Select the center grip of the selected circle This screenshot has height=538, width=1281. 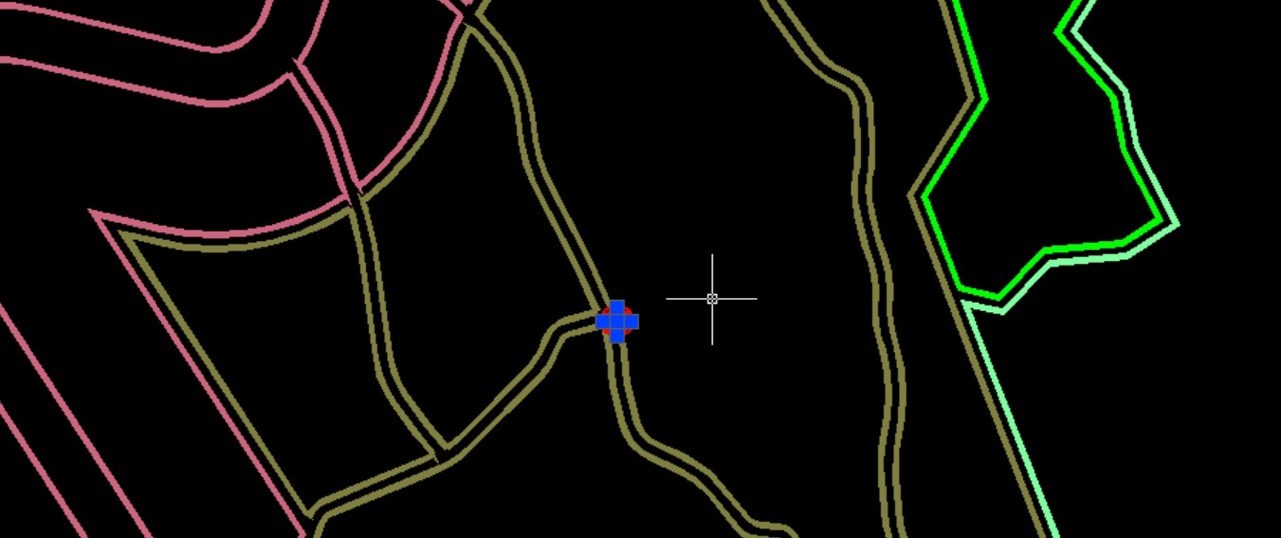point(617,321)
